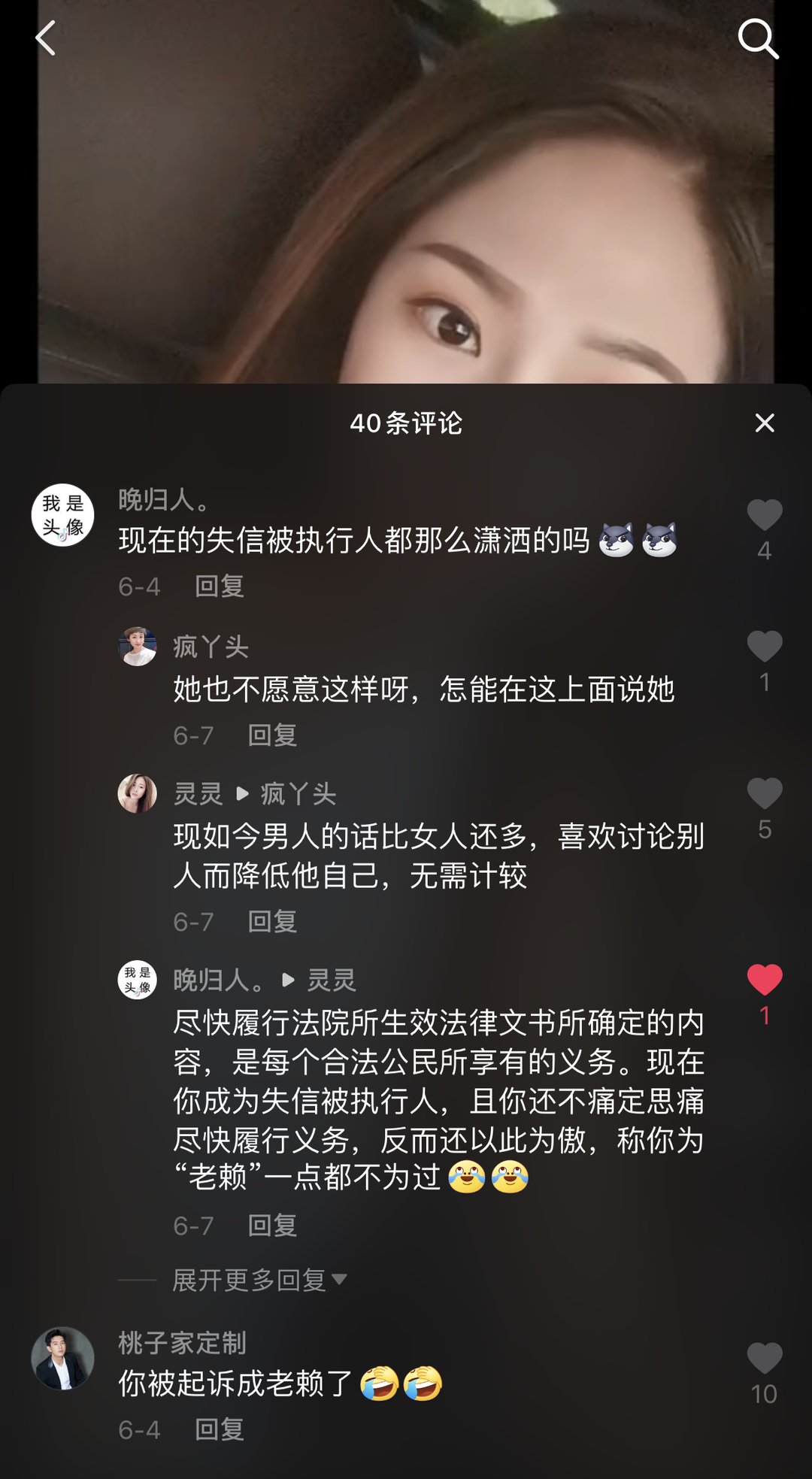
Task: Navigate back with the left arrow icon
Action: pos(45,39)
